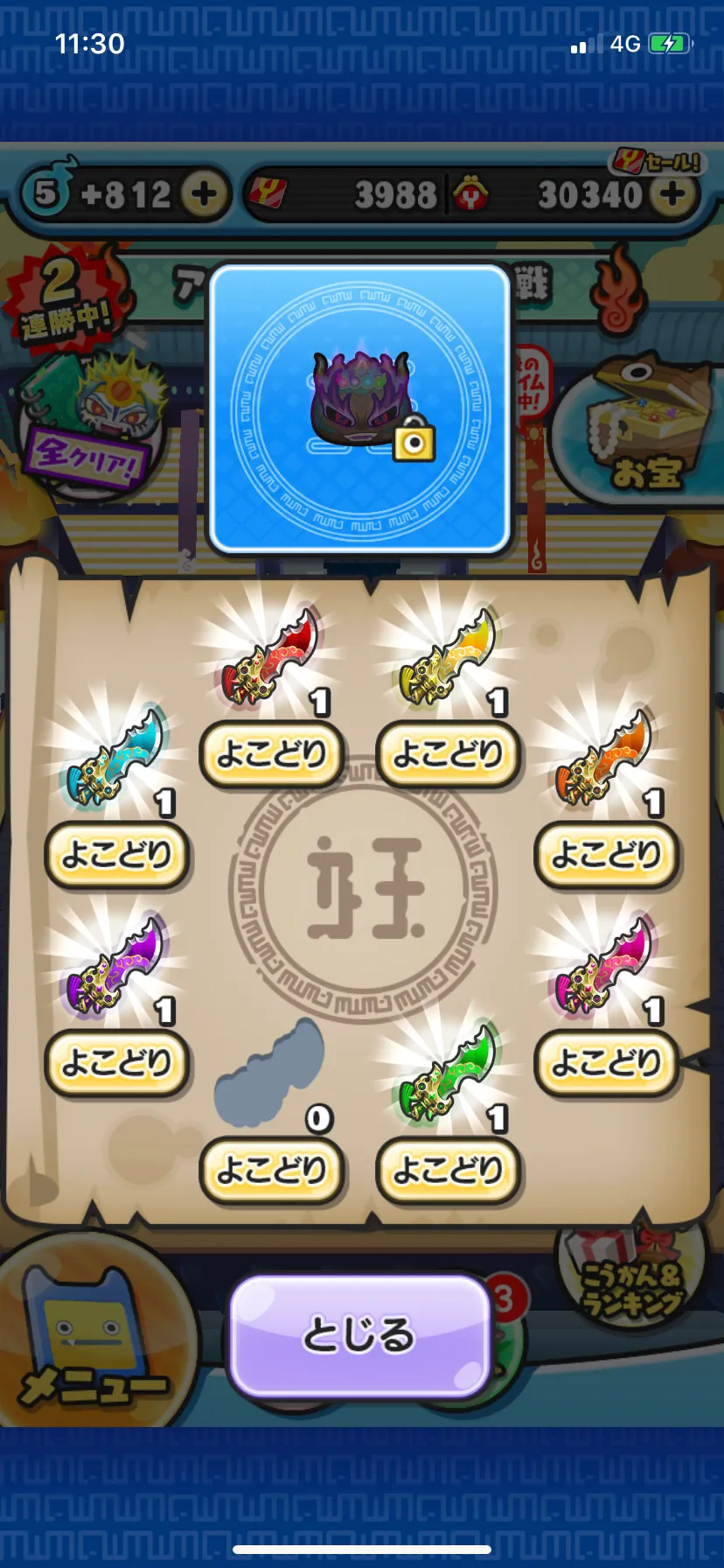Tap よこどり under the yellow blade

point(448,753)
